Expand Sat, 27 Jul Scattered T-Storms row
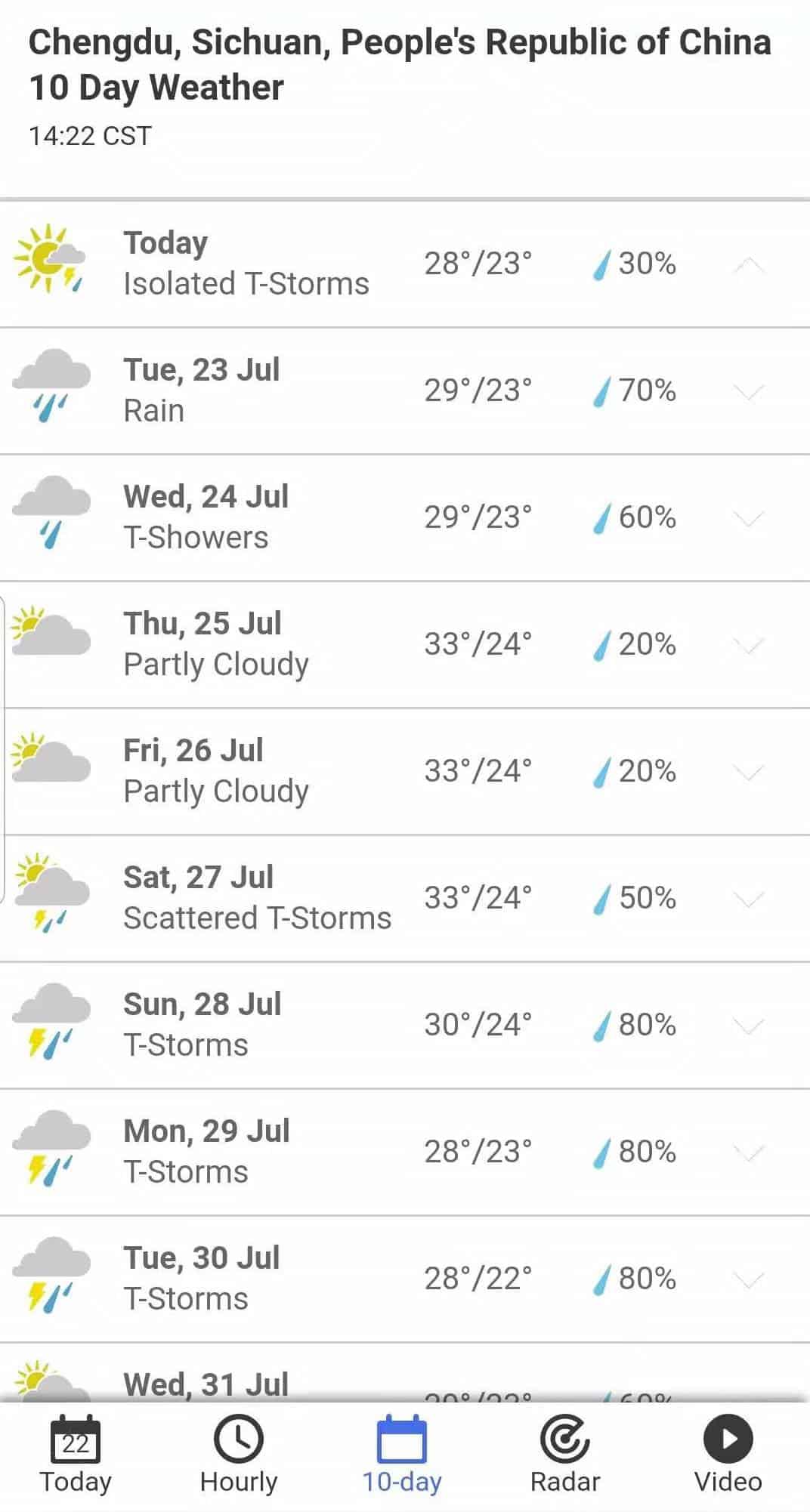This screenshot has height=1512, width=810. tap(749, 899)
